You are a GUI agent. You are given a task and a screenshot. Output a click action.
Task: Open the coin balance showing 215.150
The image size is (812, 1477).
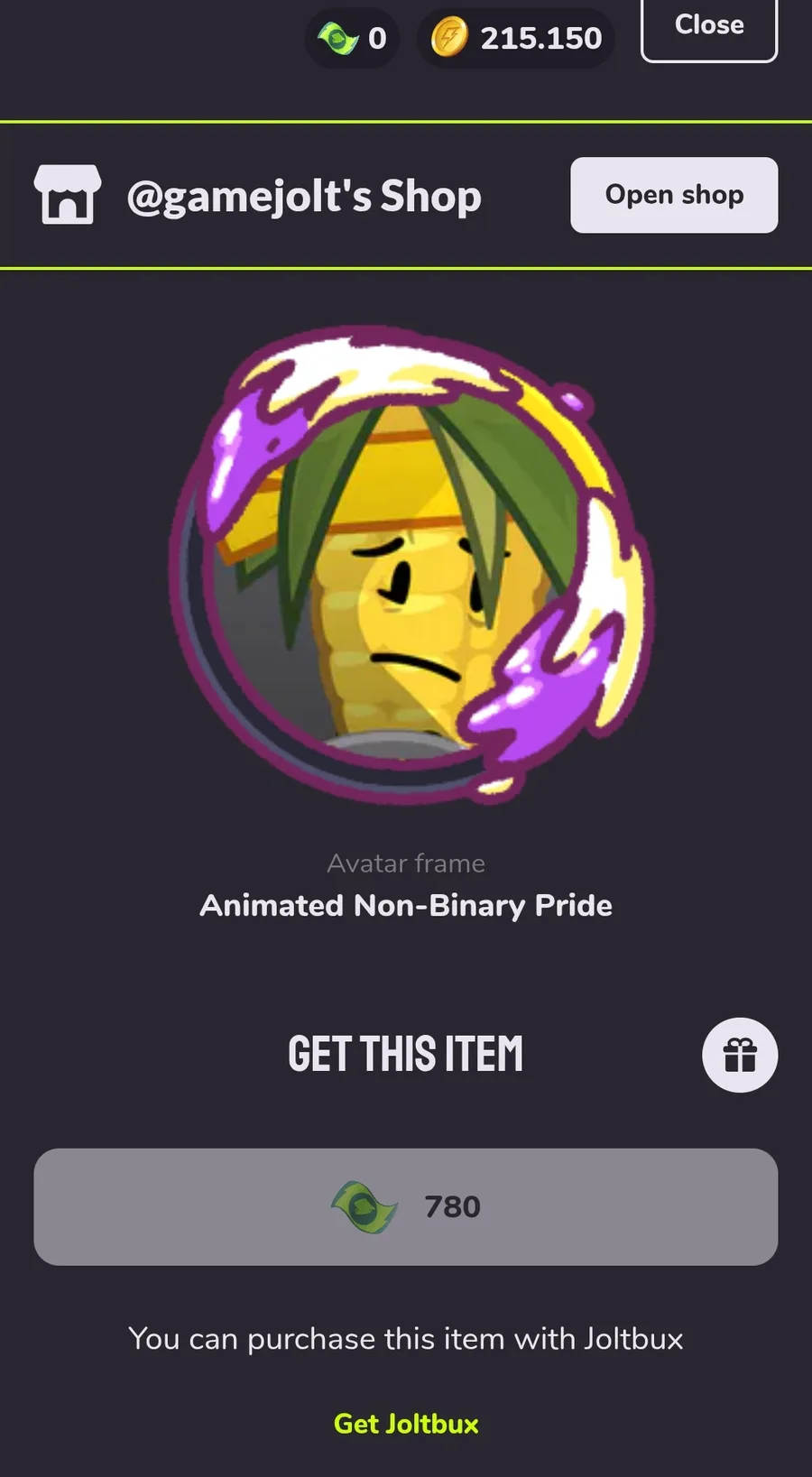click(x=516, y=38)
